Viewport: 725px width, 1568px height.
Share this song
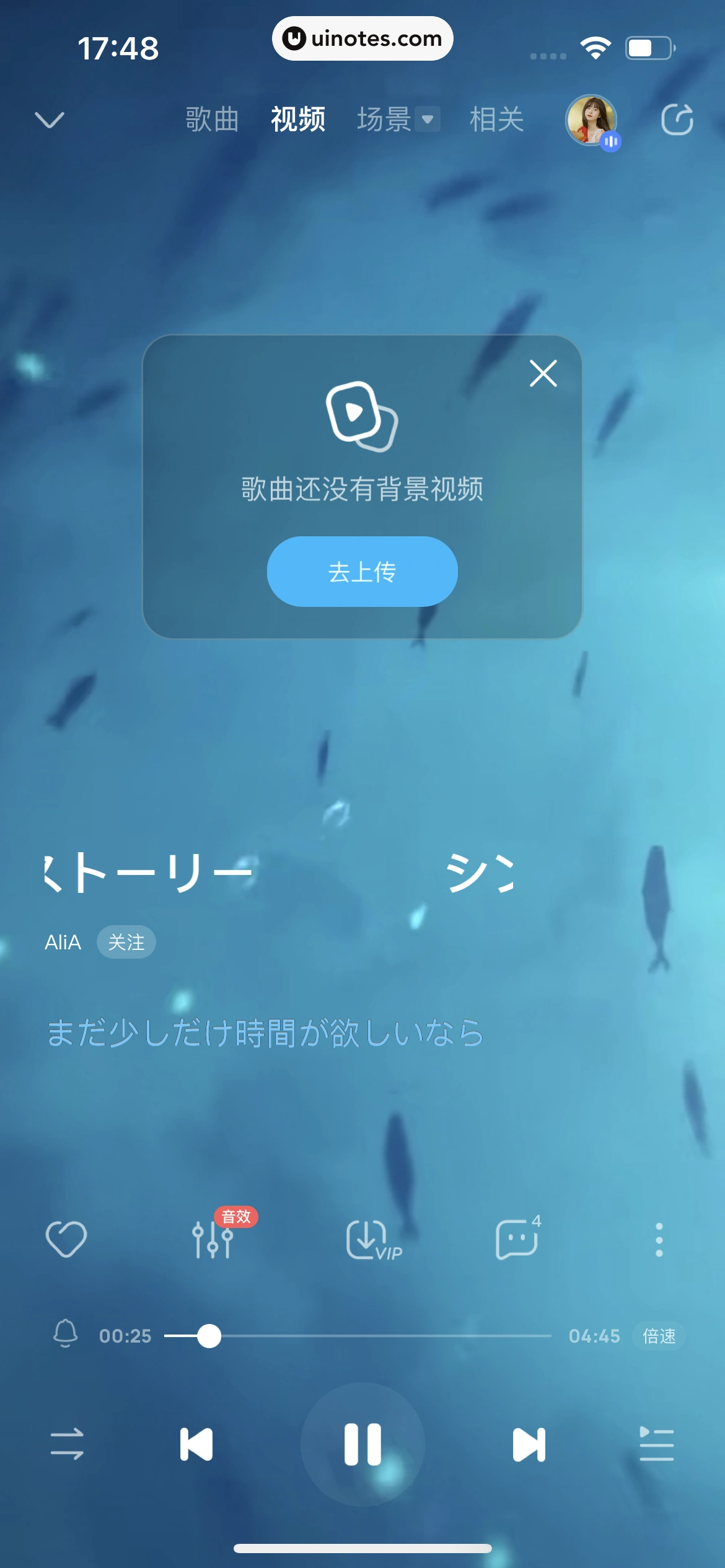(x=677, y=120)
